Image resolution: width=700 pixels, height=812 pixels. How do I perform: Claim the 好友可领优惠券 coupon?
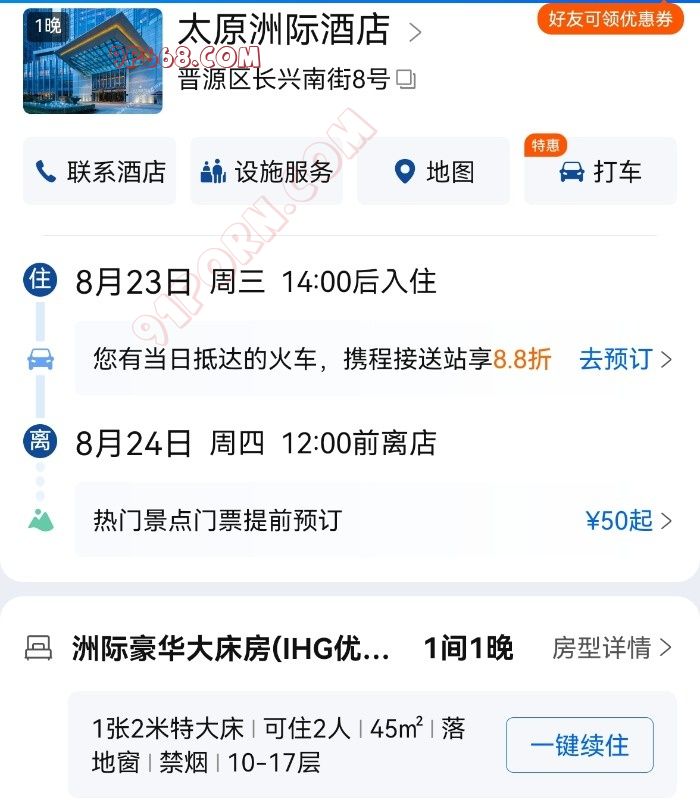610,18
